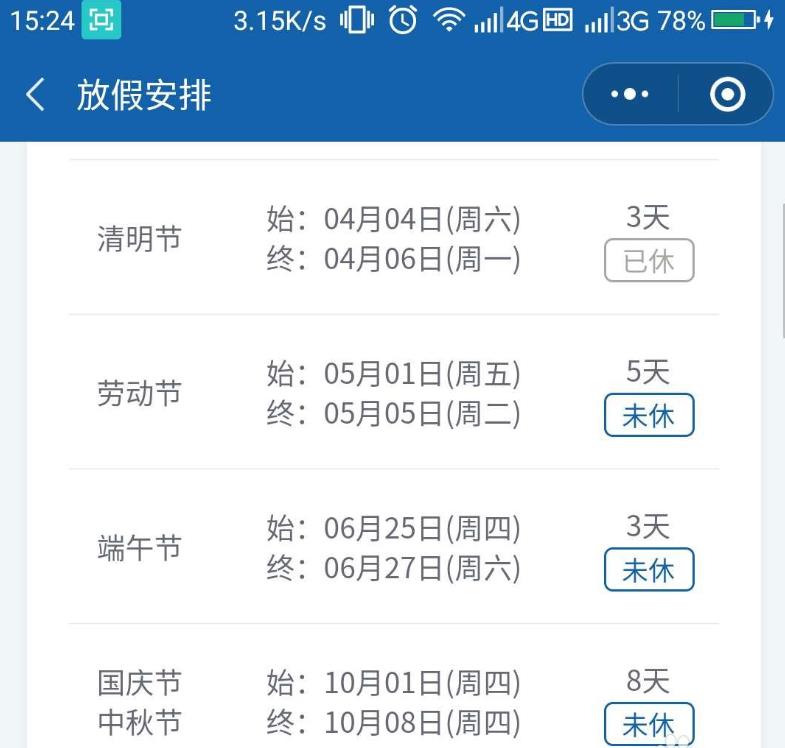This screenshot has width=785, height=748.
Task: Open the mini program's three-dot menu
Action: point(630,95)
